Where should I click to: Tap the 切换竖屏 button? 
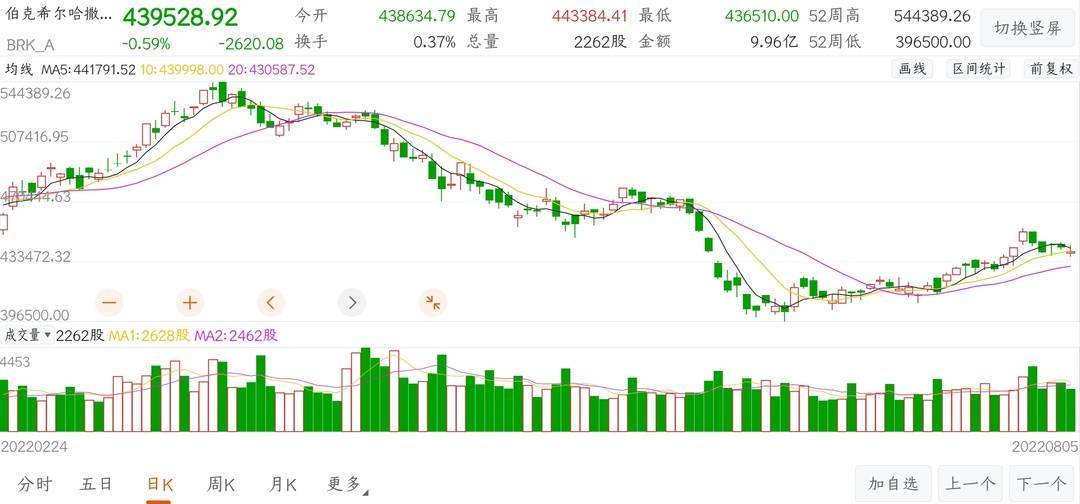click(1027, 28)
